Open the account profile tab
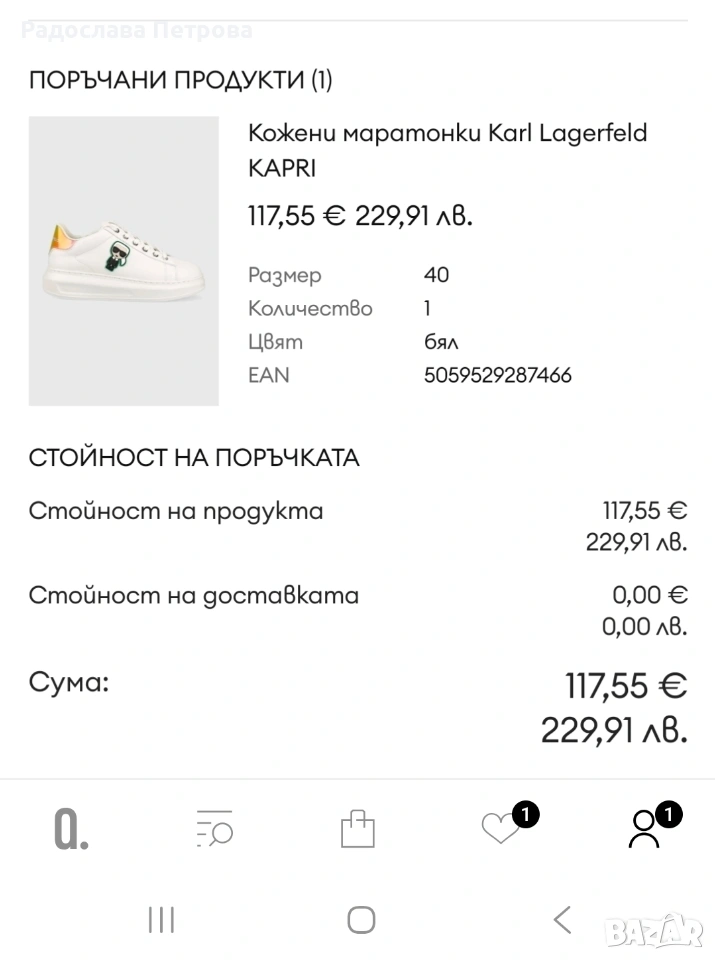The image size is (715, 960). pyautogui.click(x=644, y=828)
